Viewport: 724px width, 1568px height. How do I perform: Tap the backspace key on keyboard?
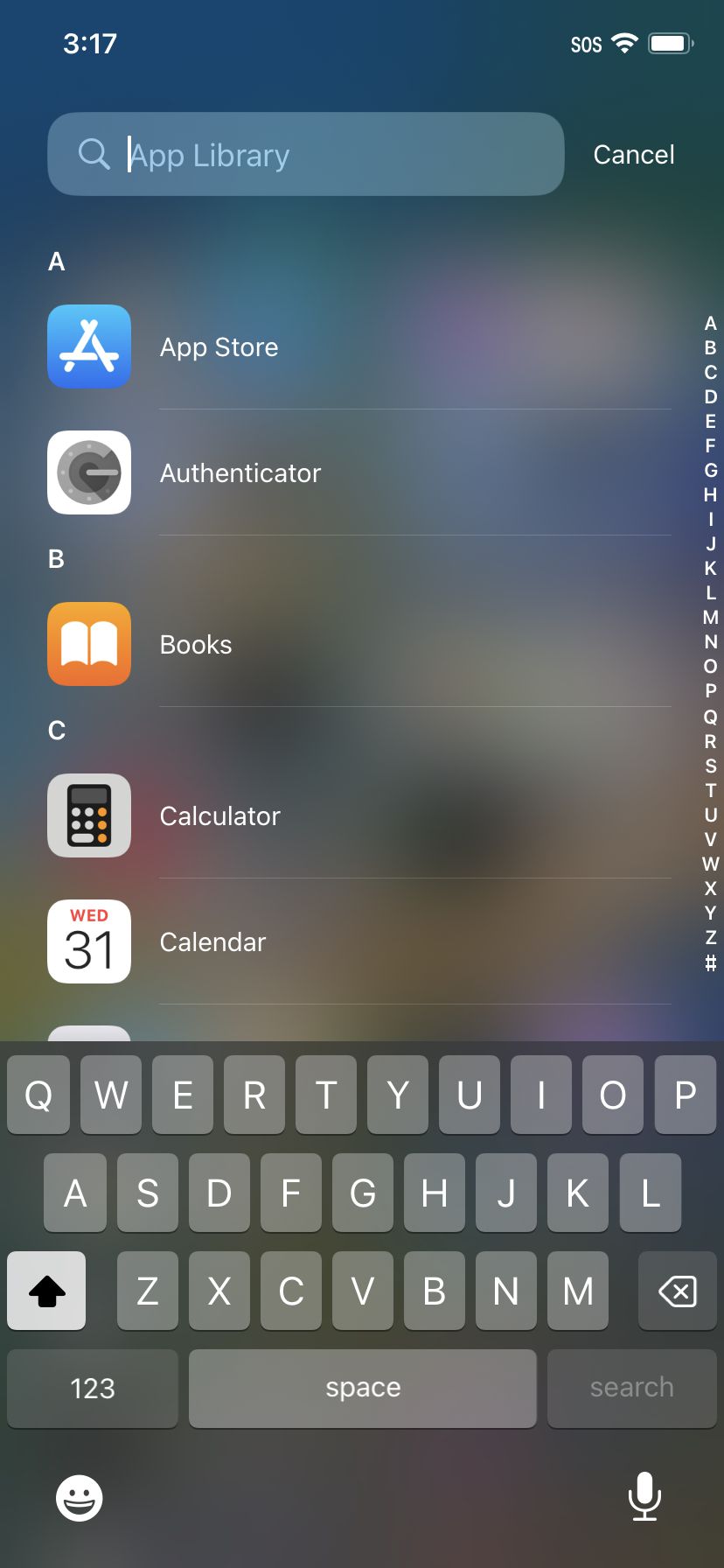point(677,1291)
